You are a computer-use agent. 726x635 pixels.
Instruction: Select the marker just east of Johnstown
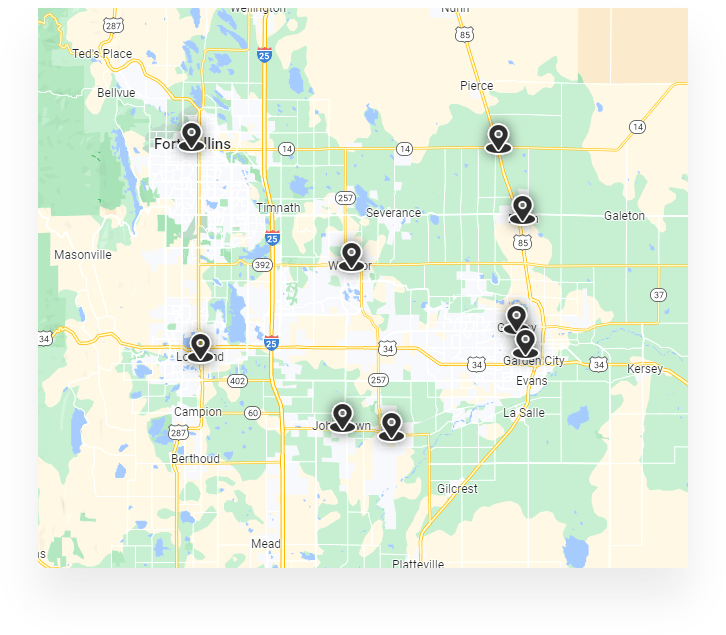[x=391, y=425]
